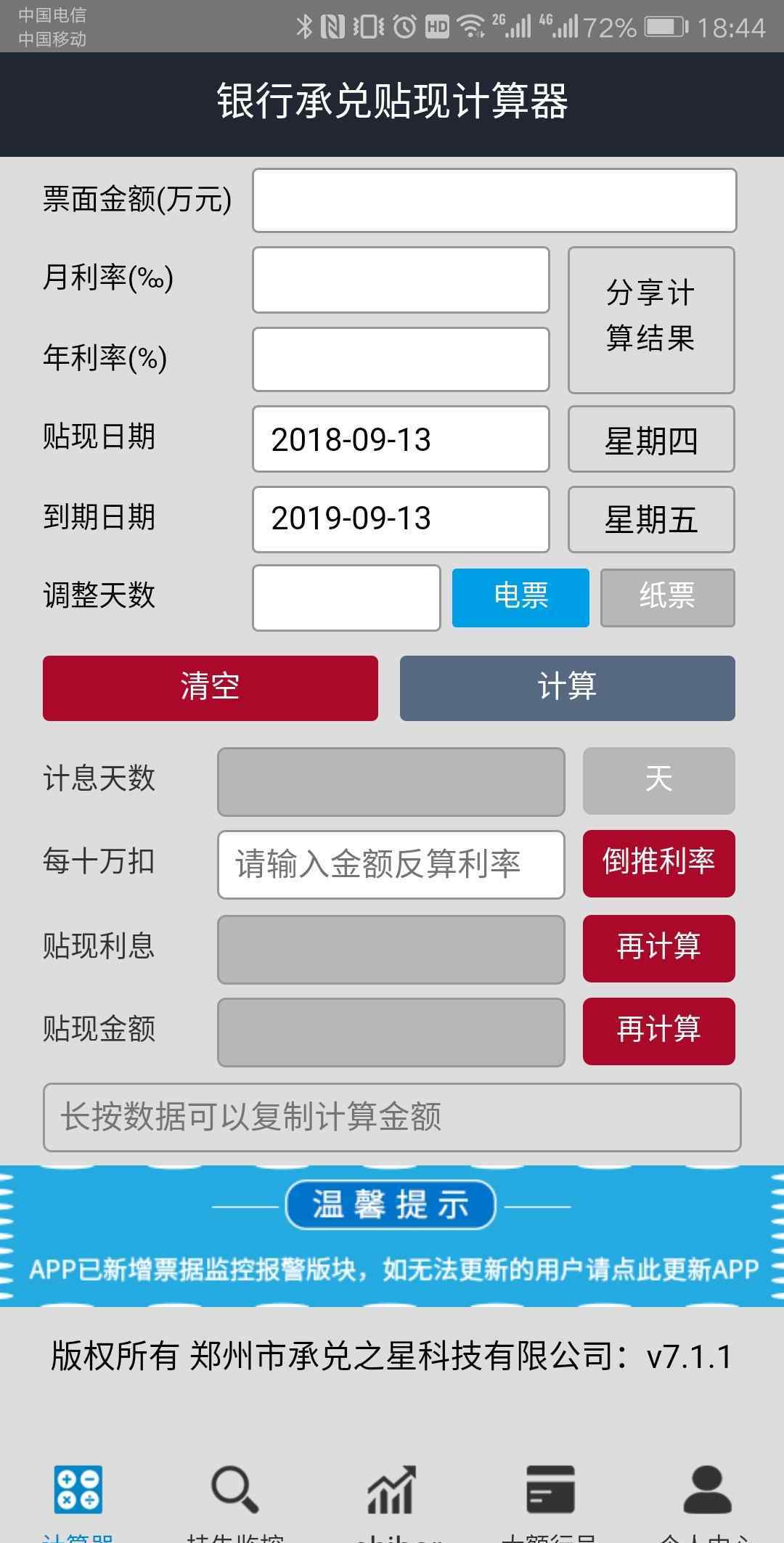Share results via 分享计算结果

tap(651, 320)
